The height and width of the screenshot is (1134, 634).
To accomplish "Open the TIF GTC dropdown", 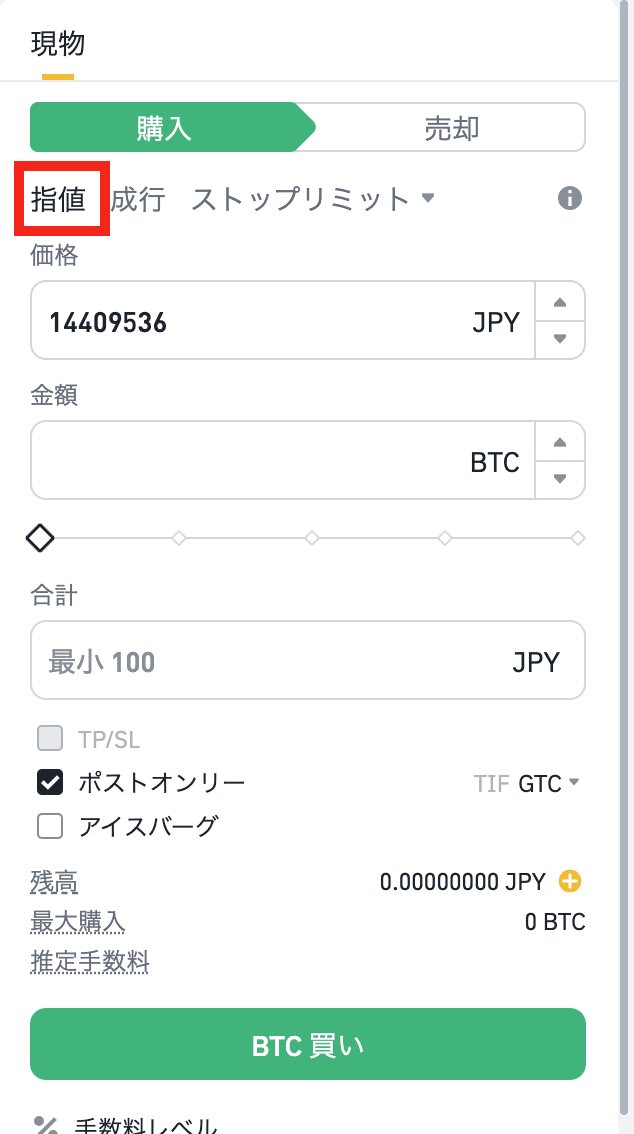I will point(547,783).
